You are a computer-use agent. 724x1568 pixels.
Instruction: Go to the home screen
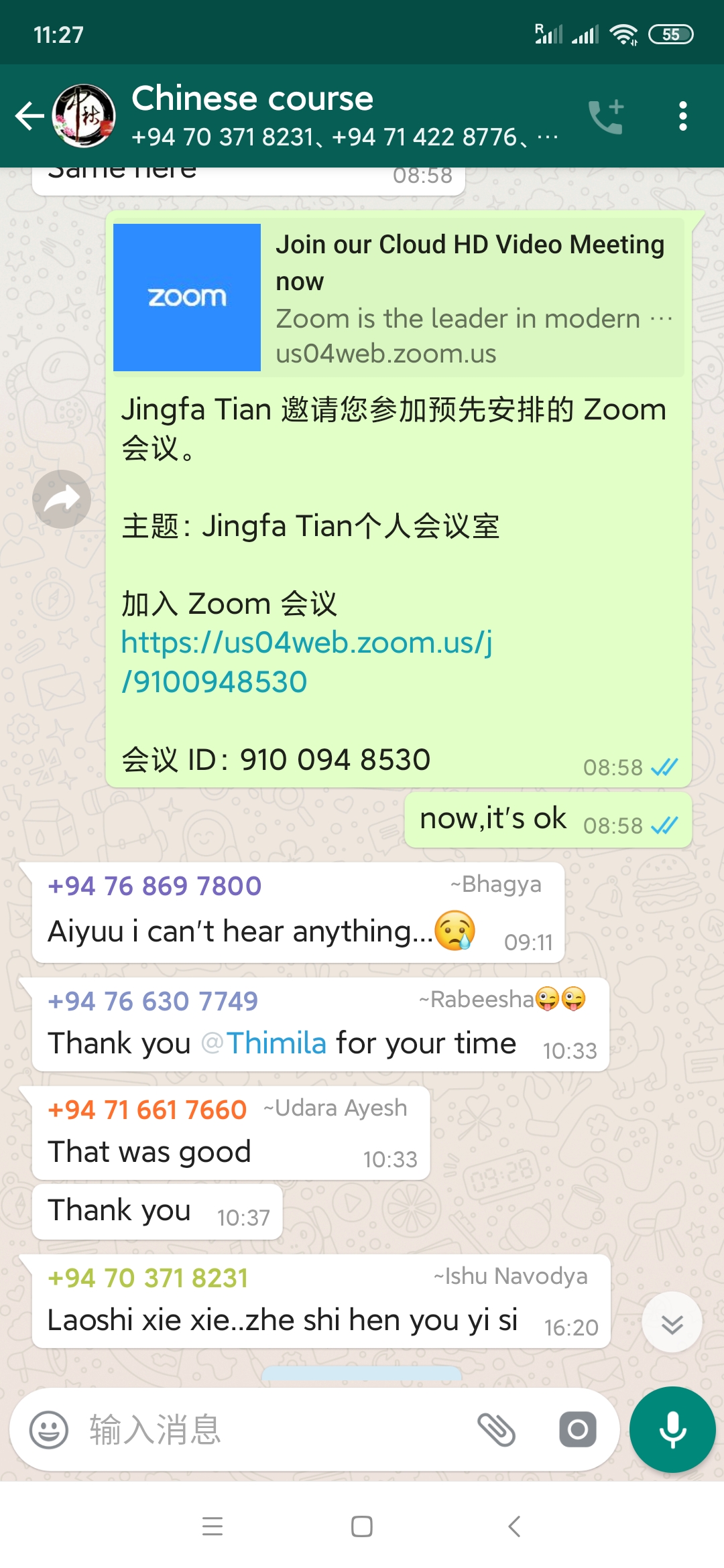coord(362,1527)
